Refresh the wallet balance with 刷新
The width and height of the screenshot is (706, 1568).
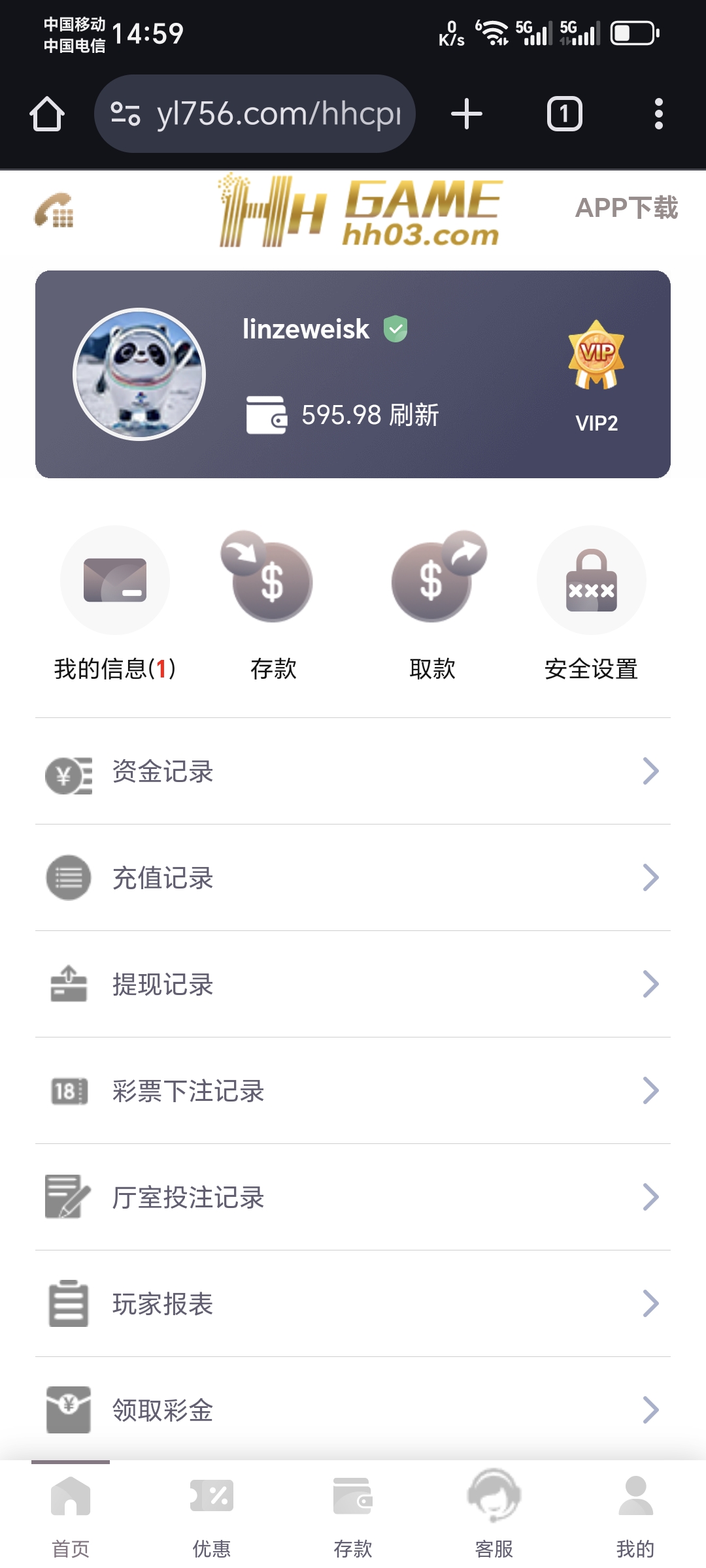(414, 416)
